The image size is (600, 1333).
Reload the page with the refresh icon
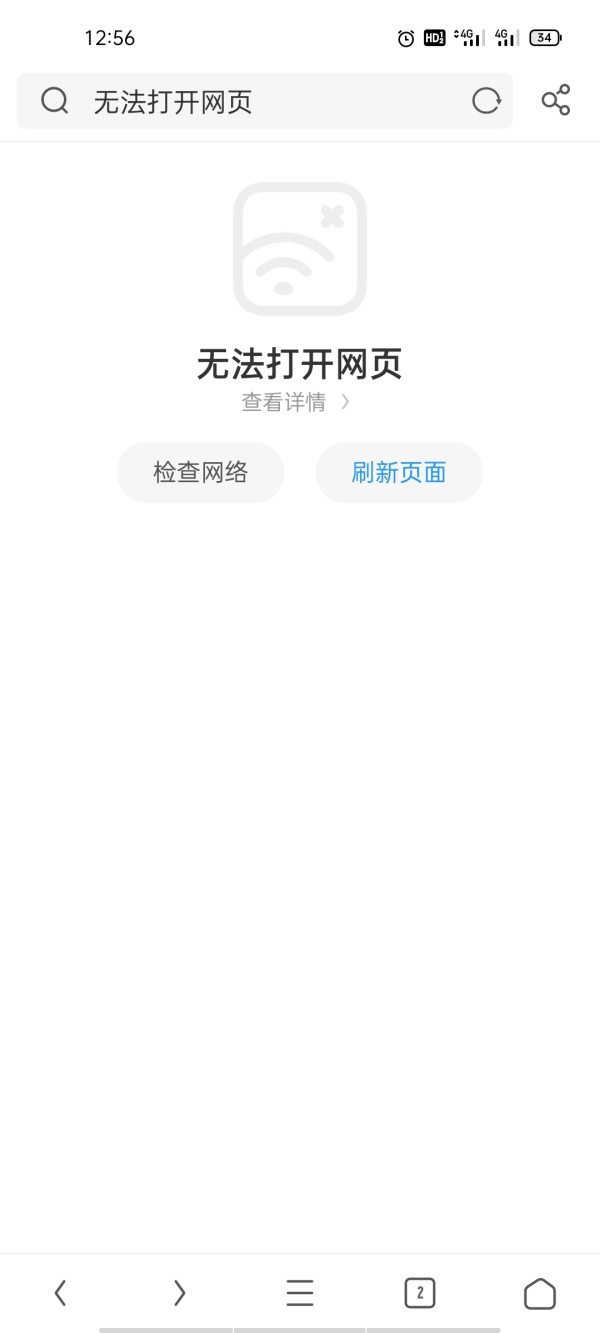[486, 101]
